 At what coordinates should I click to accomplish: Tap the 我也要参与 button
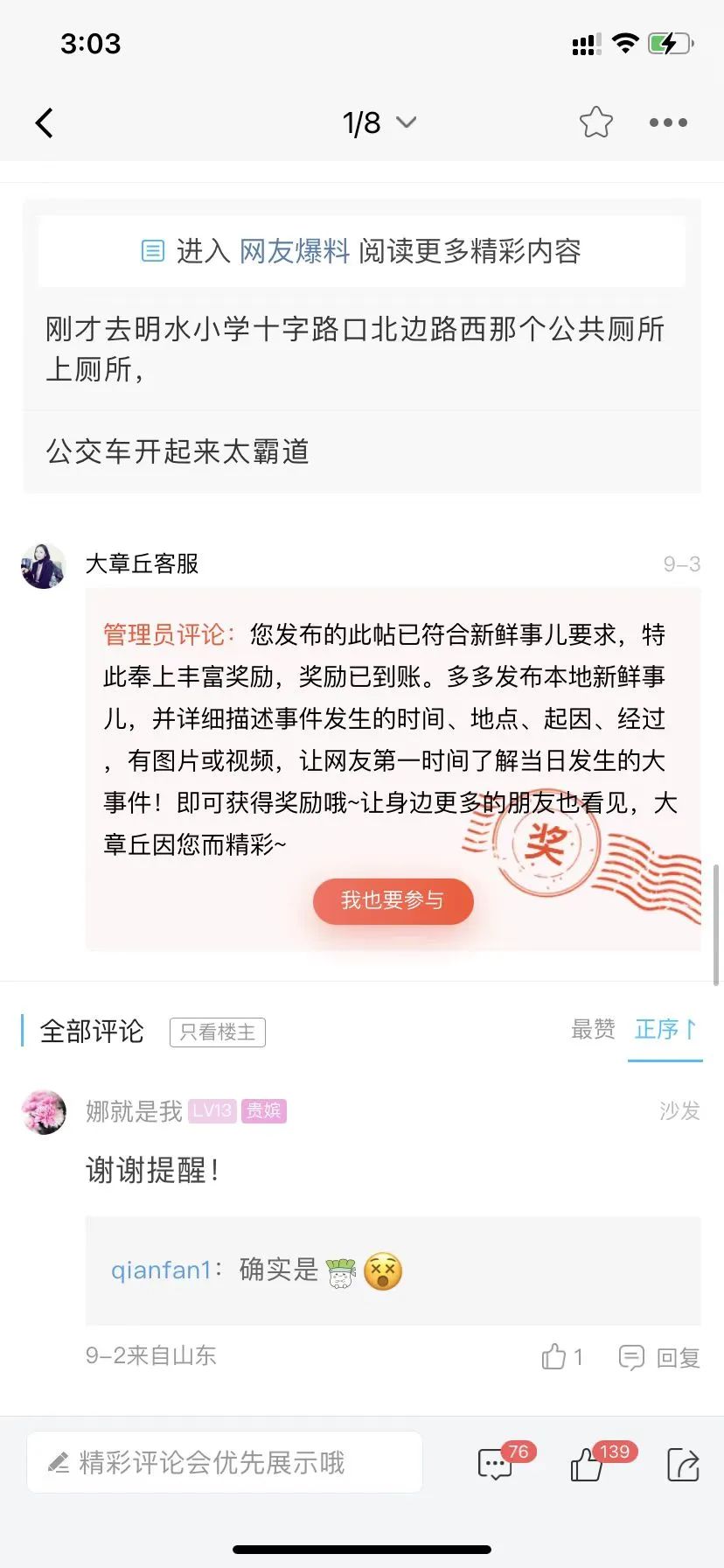[x=393, y=900]
